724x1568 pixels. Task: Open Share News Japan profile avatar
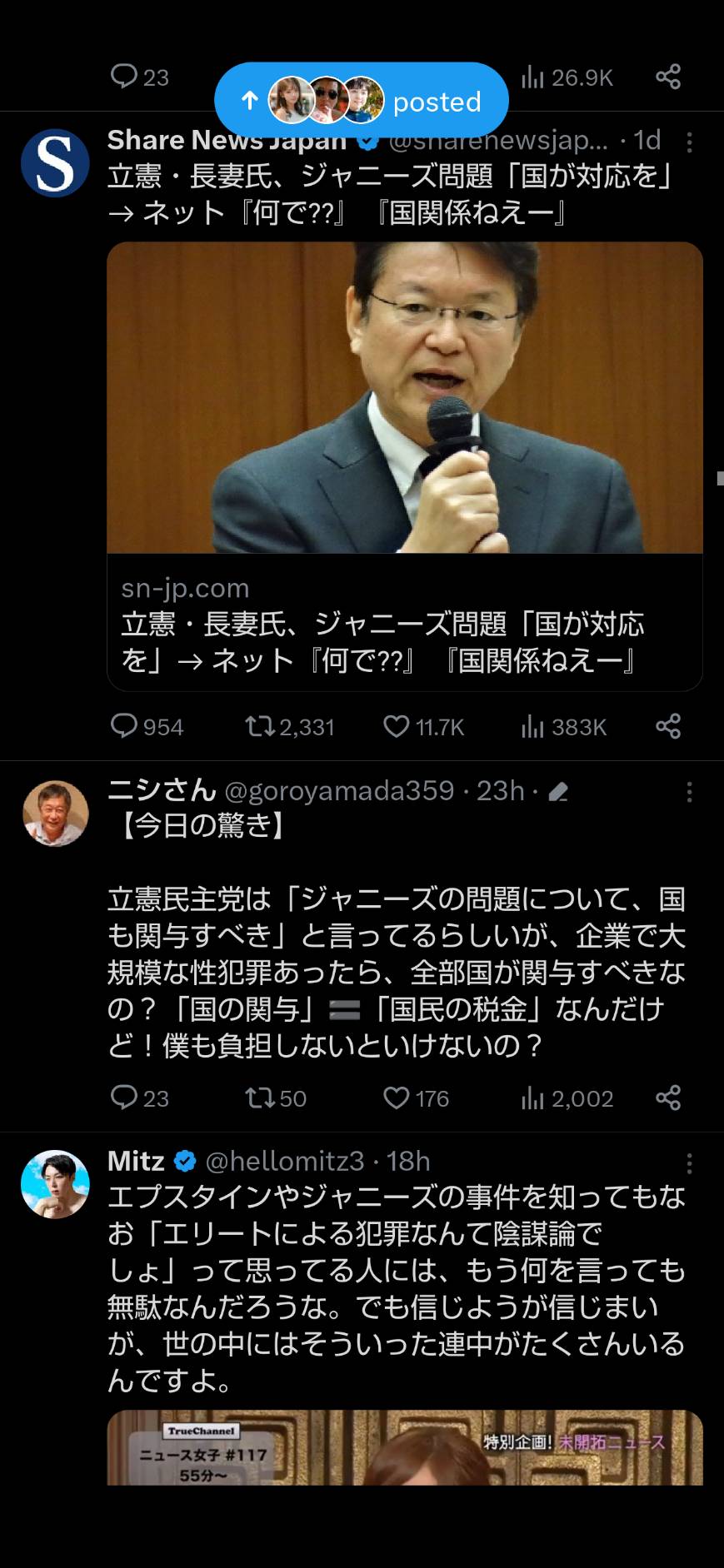coord(55,163)
